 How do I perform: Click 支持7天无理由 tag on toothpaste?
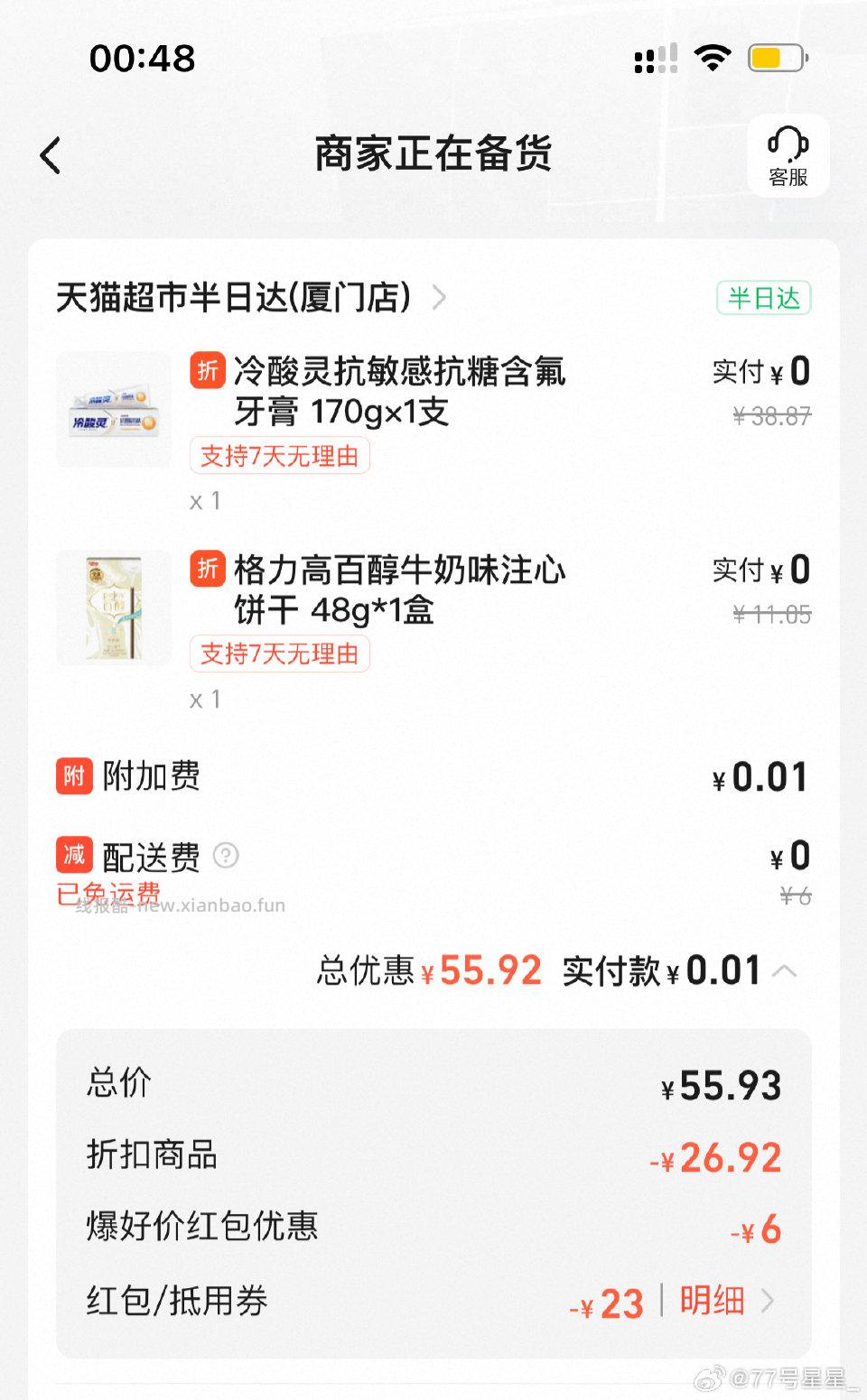[x=278, y=456]
